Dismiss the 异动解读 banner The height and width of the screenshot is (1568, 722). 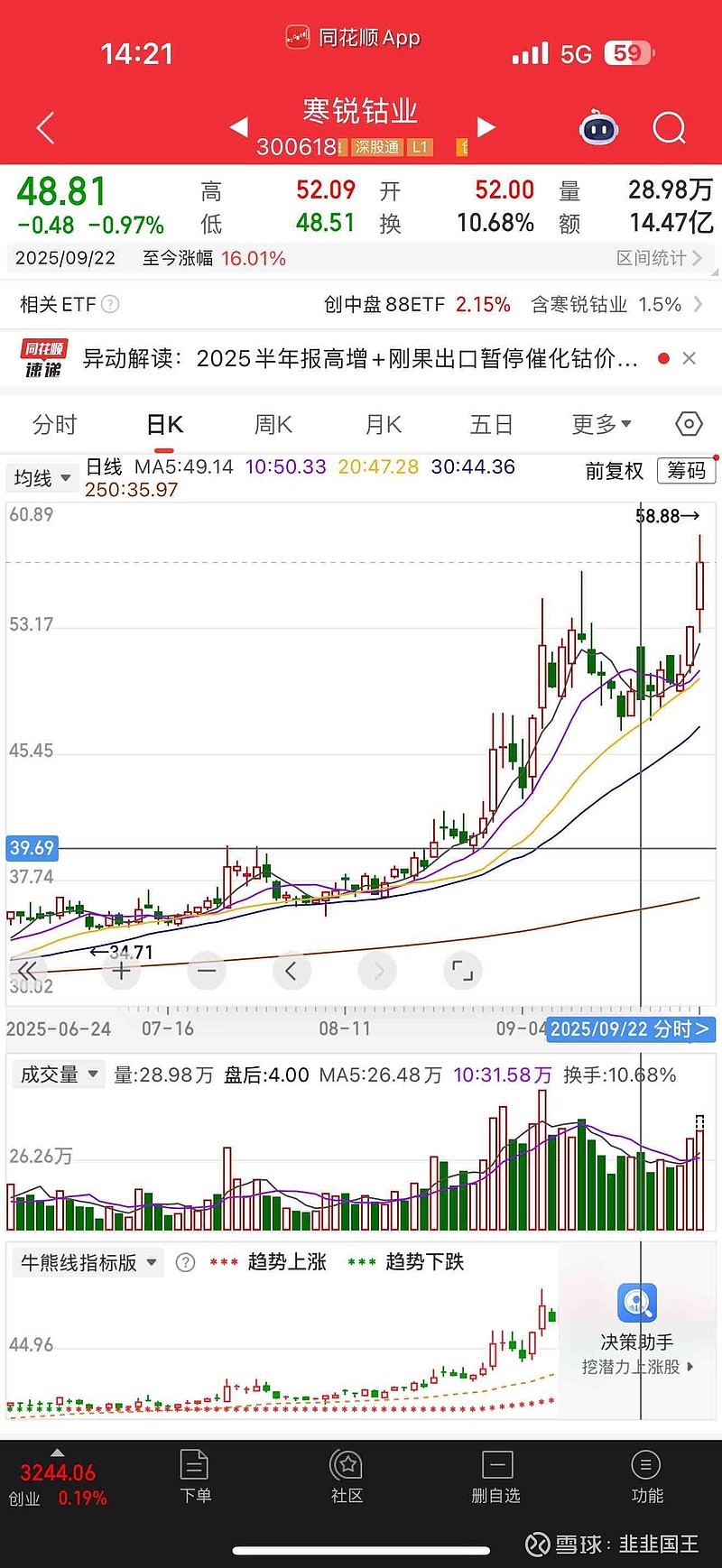(690, 358)
